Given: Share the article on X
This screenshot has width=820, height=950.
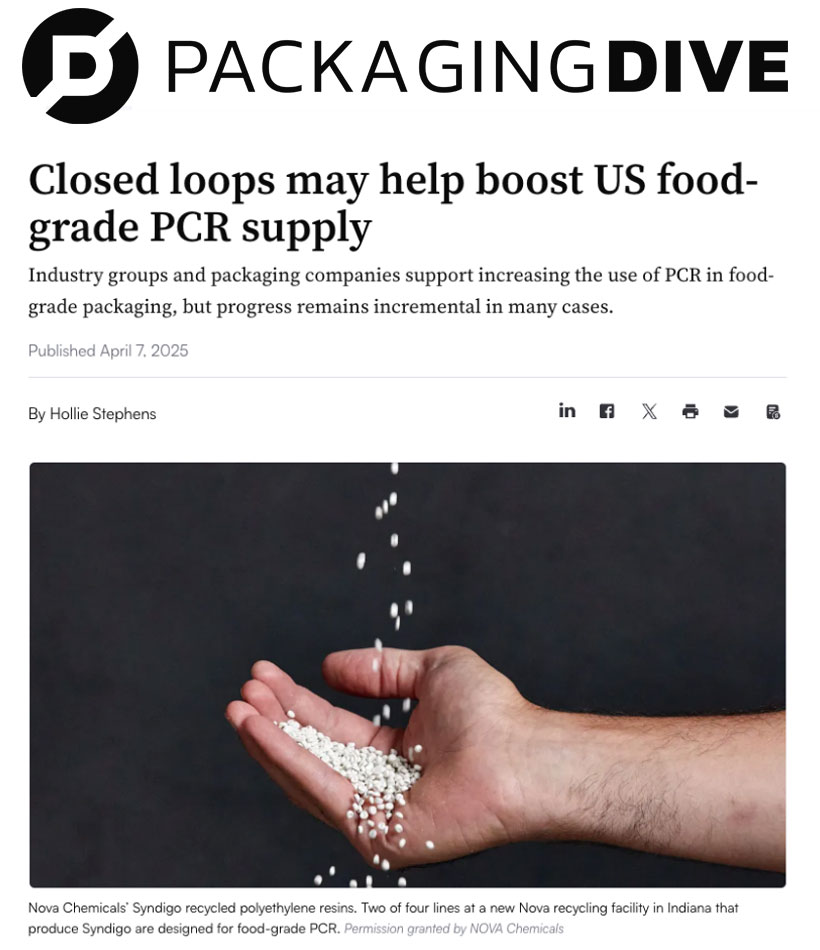Looking at the screenshot, I should point(649,411).
